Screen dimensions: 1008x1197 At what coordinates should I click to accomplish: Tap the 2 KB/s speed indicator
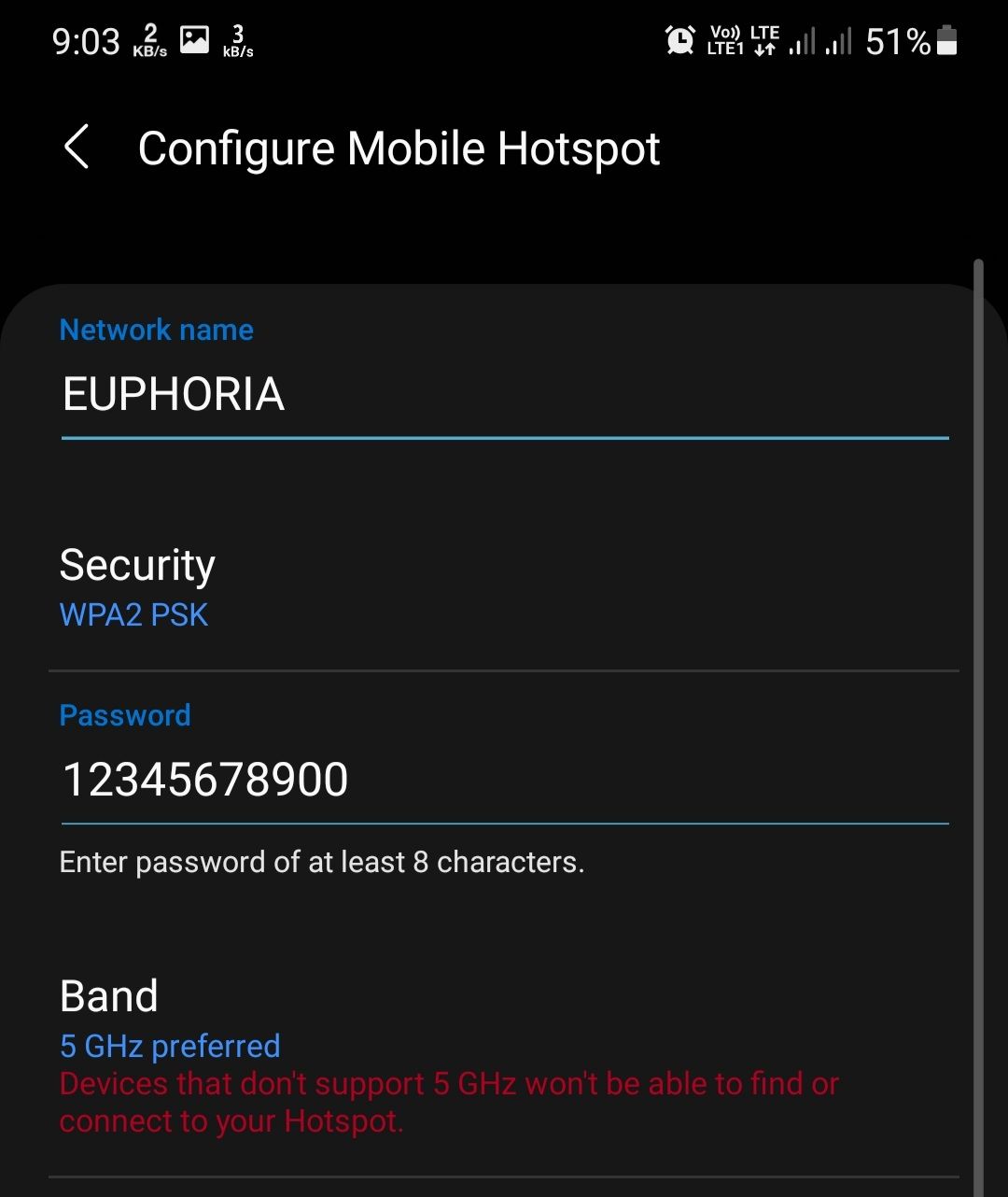pyautogui.click(x=149, y=41)
